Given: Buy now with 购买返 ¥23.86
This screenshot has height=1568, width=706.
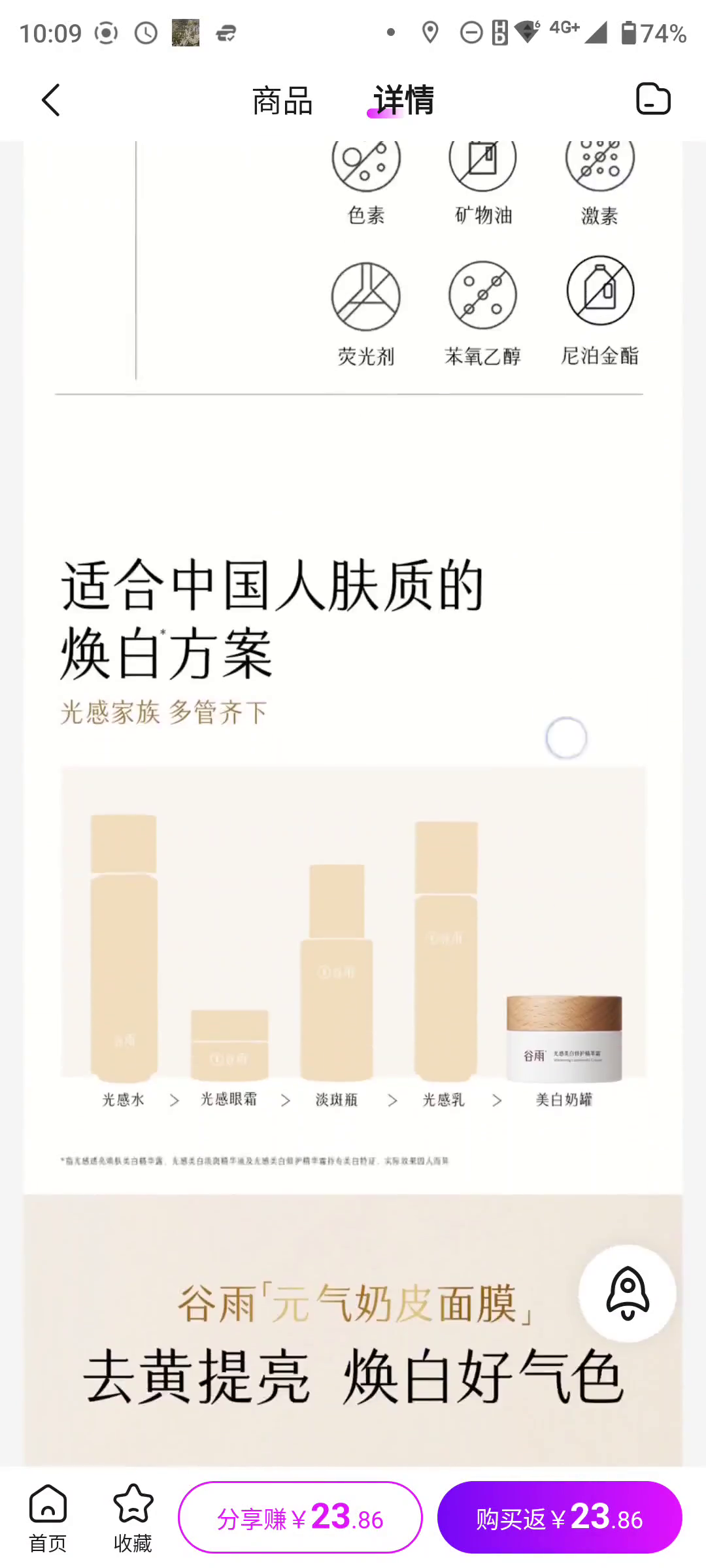Looking at the screenshot, I should click(560, 1517).
